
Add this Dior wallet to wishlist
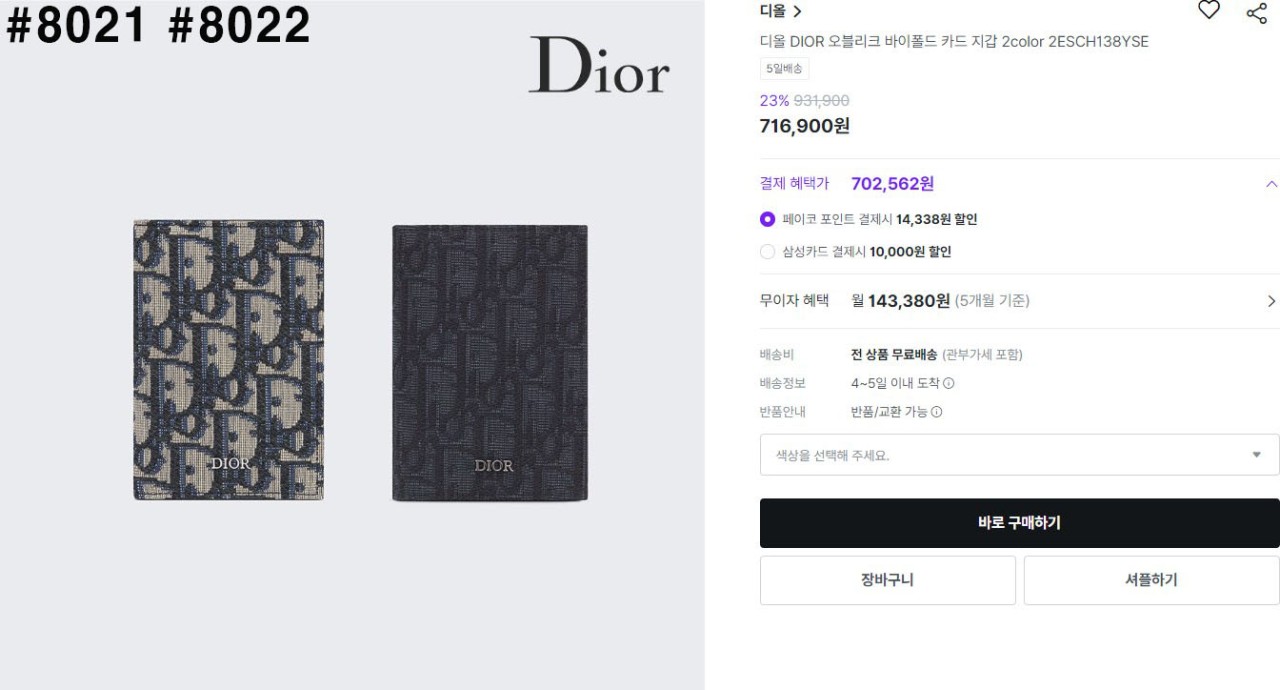tap(1209, 10)
